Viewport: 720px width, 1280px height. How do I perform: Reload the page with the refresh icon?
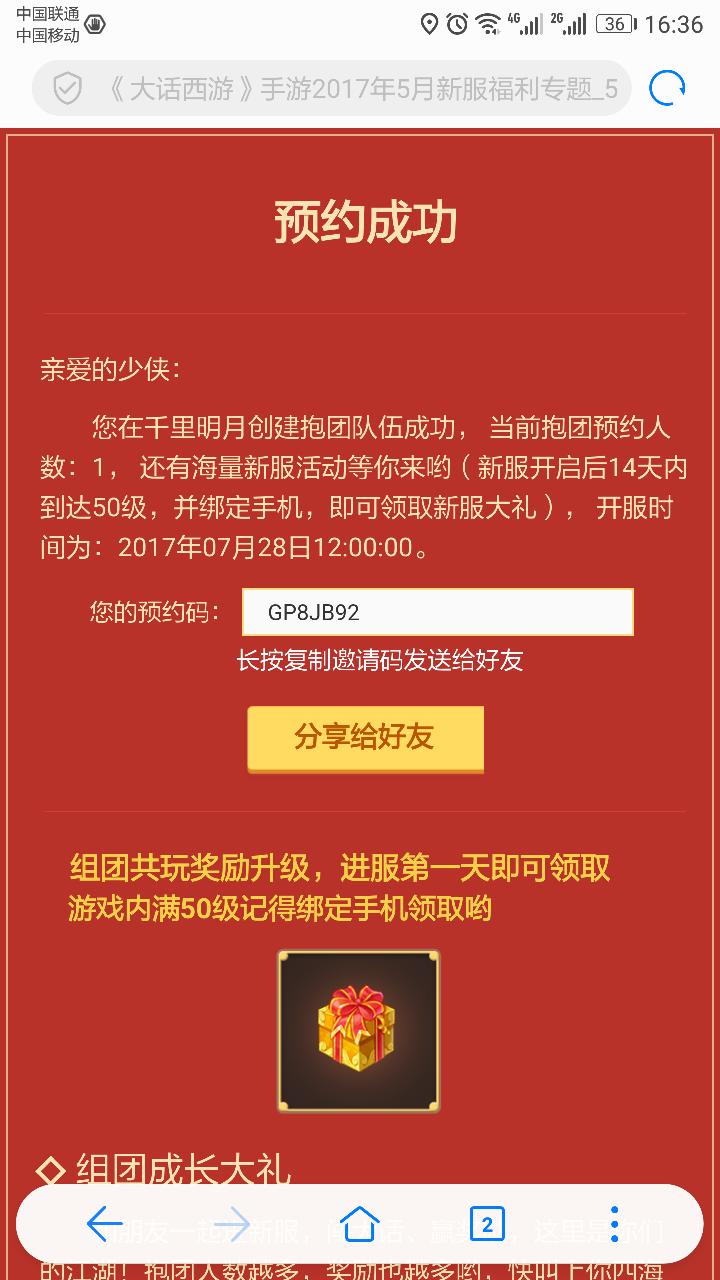[x=667, y=89]
